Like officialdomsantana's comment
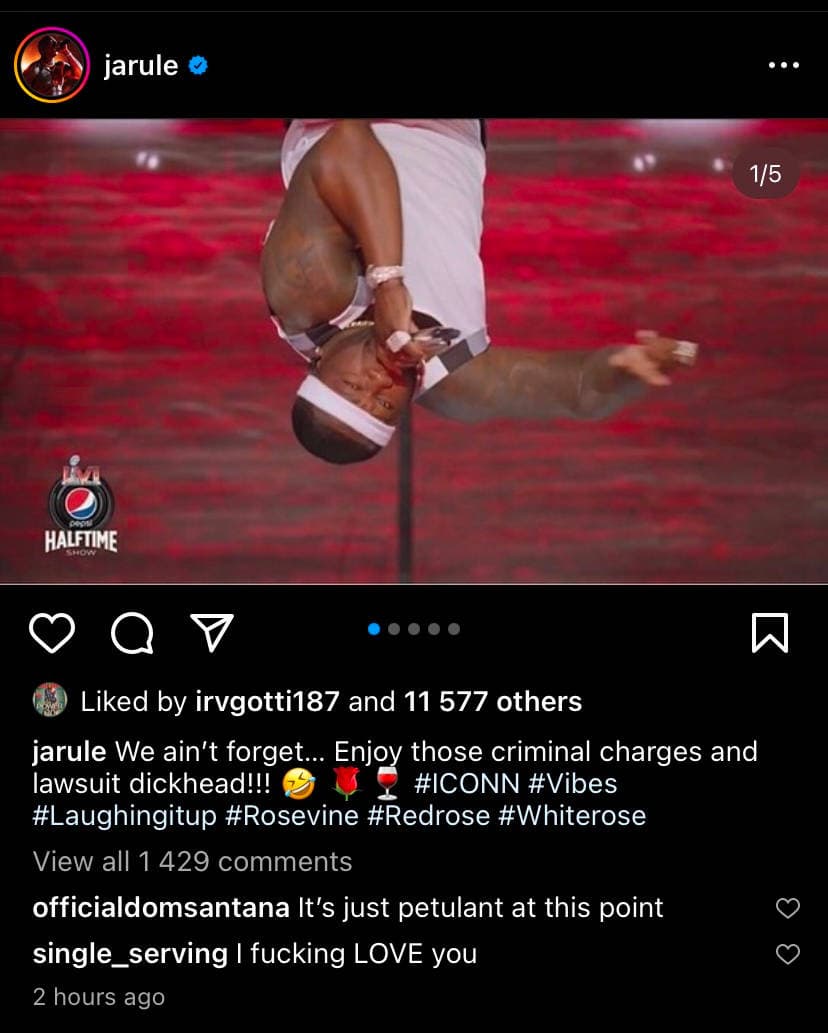Screen dimensions: 828x1033 (x=788, y=908)
